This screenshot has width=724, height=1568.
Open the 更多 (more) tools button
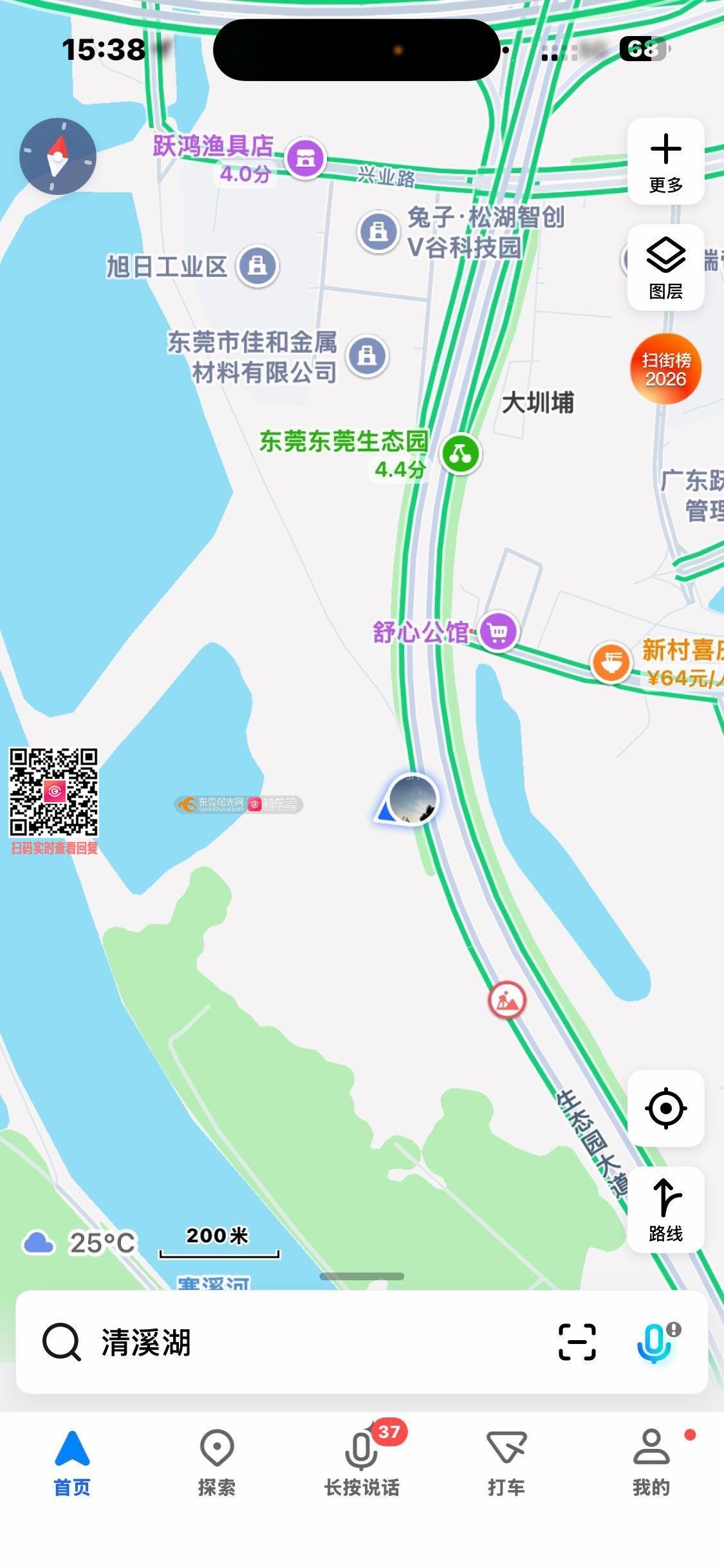coord(665,162)
